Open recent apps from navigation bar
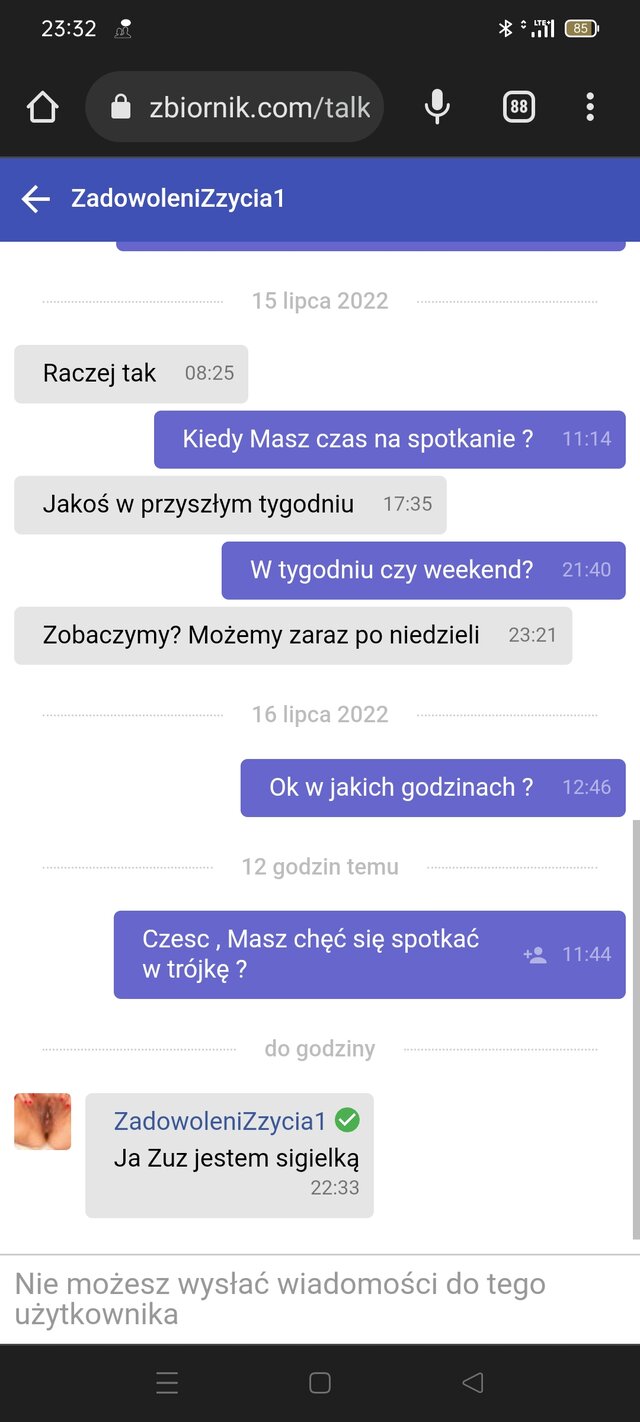This screenshot has height=1422, width=640. [167, 1383]
